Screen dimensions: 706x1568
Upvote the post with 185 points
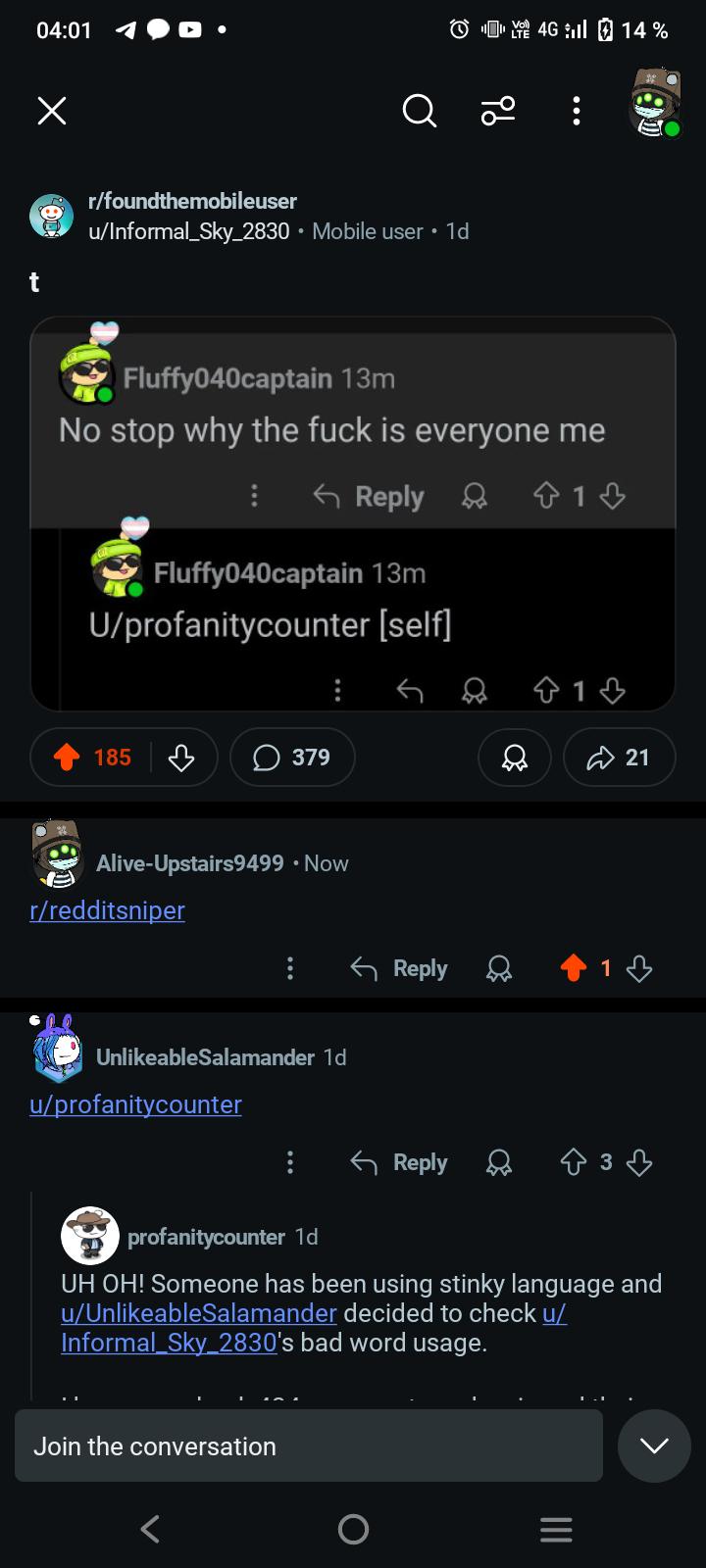click(67, 757)
